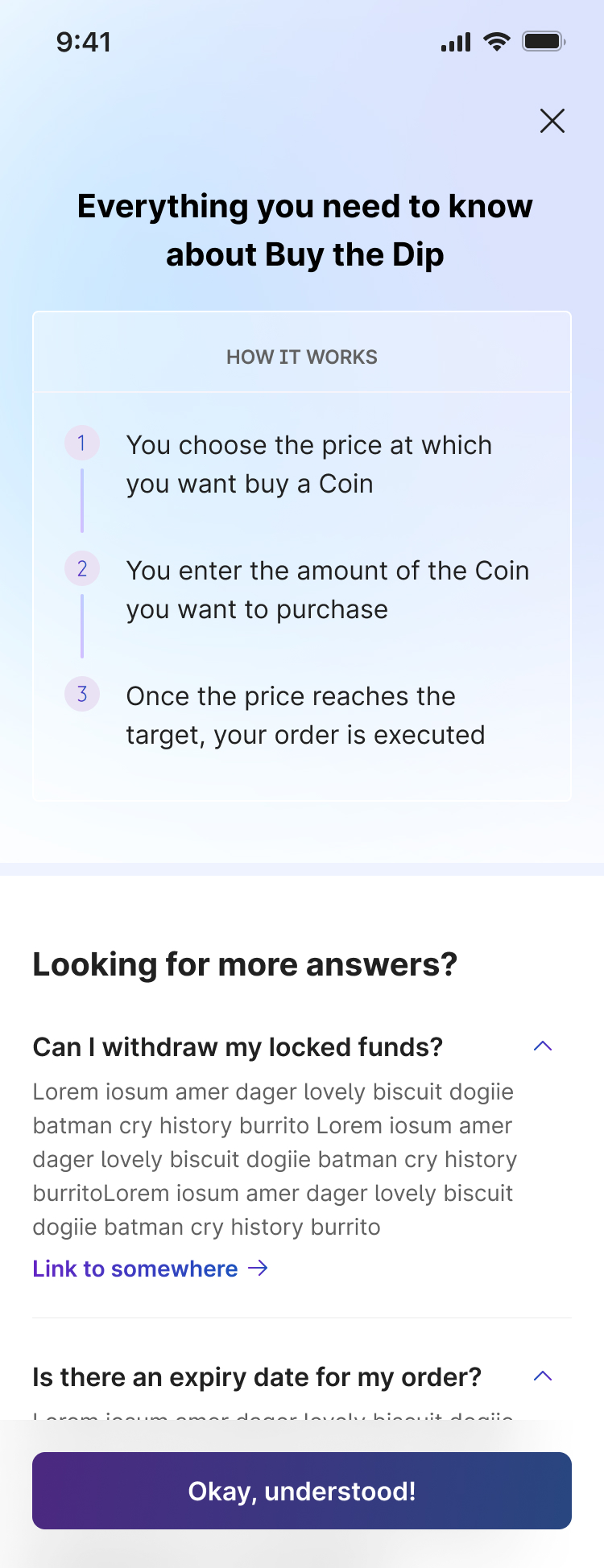
Task: Select the step 3 numbered circle
Action: [81, 693]
